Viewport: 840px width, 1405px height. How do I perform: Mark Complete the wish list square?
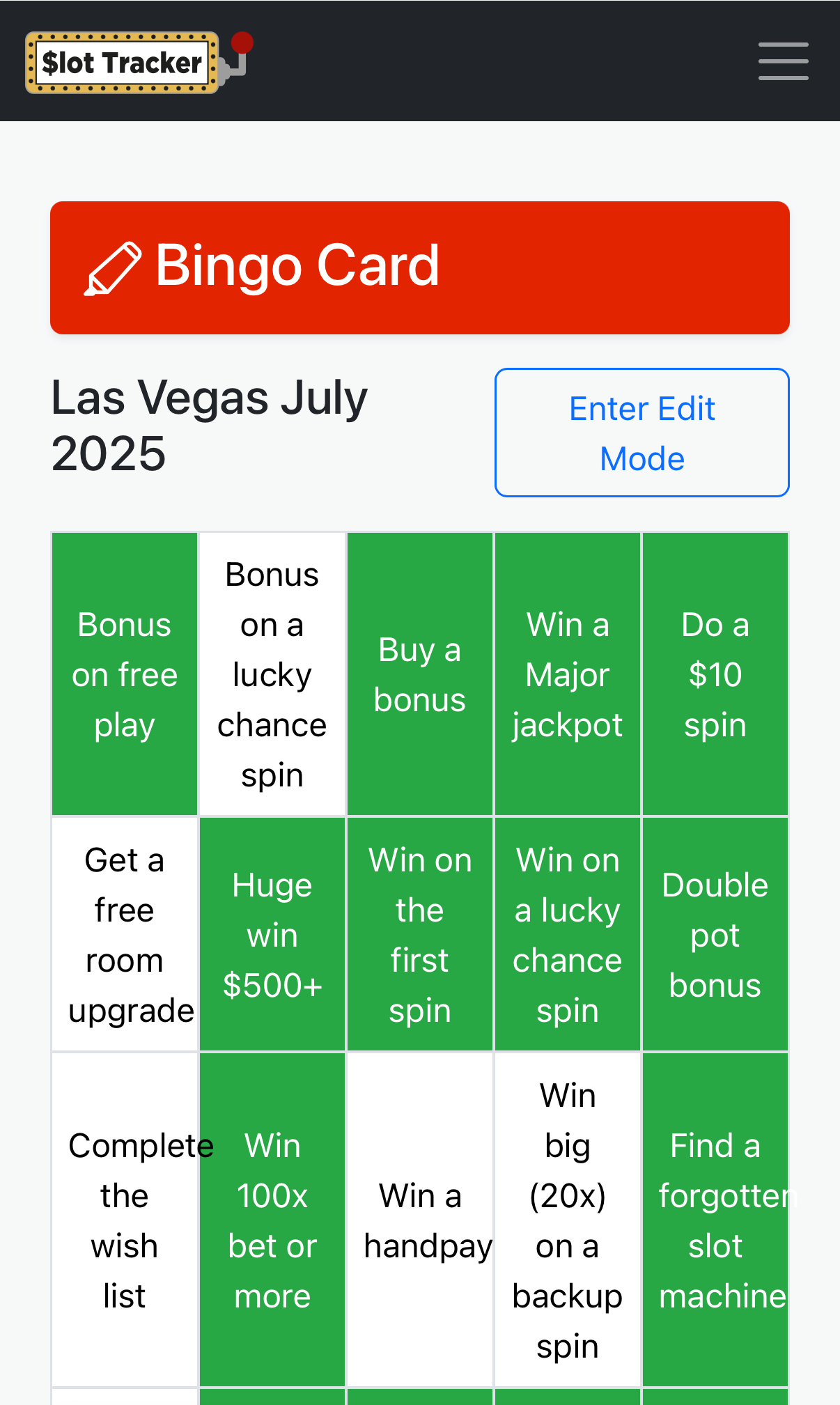(125, 1220)
